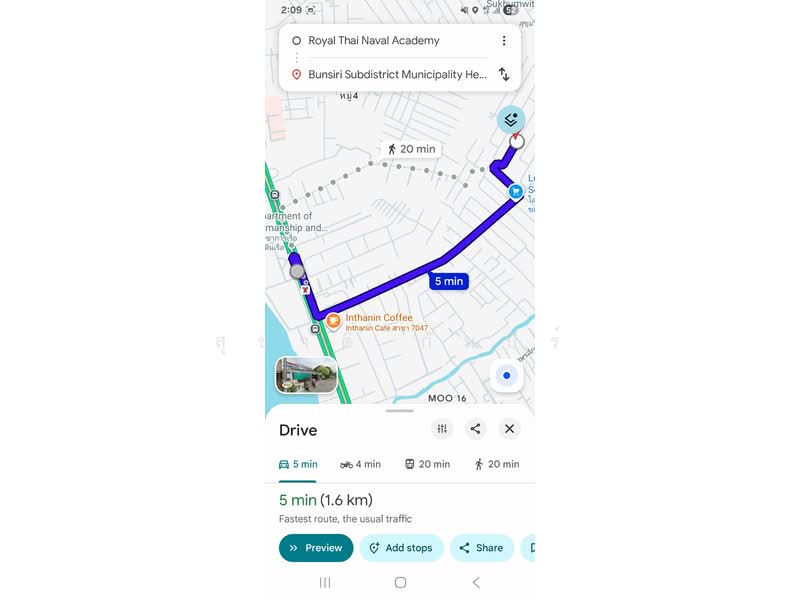800x600 pixels.
Task: Share directions via header share icon
Action: (476, 429)
